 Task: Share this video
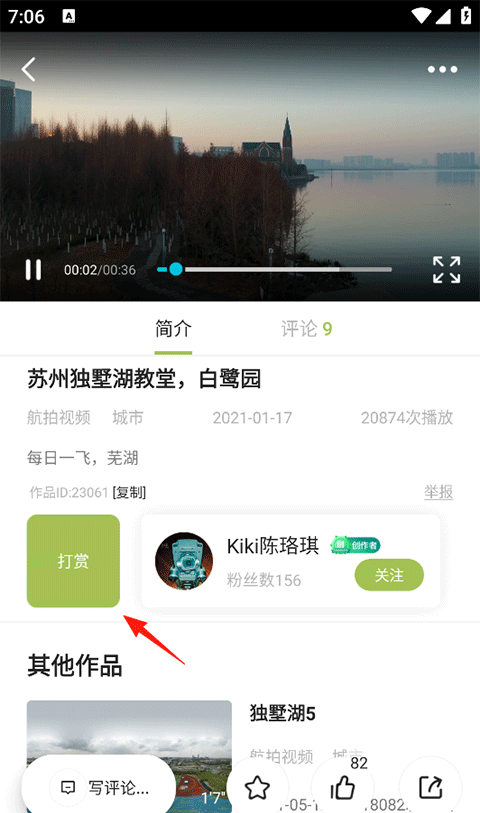click(430, 788)
